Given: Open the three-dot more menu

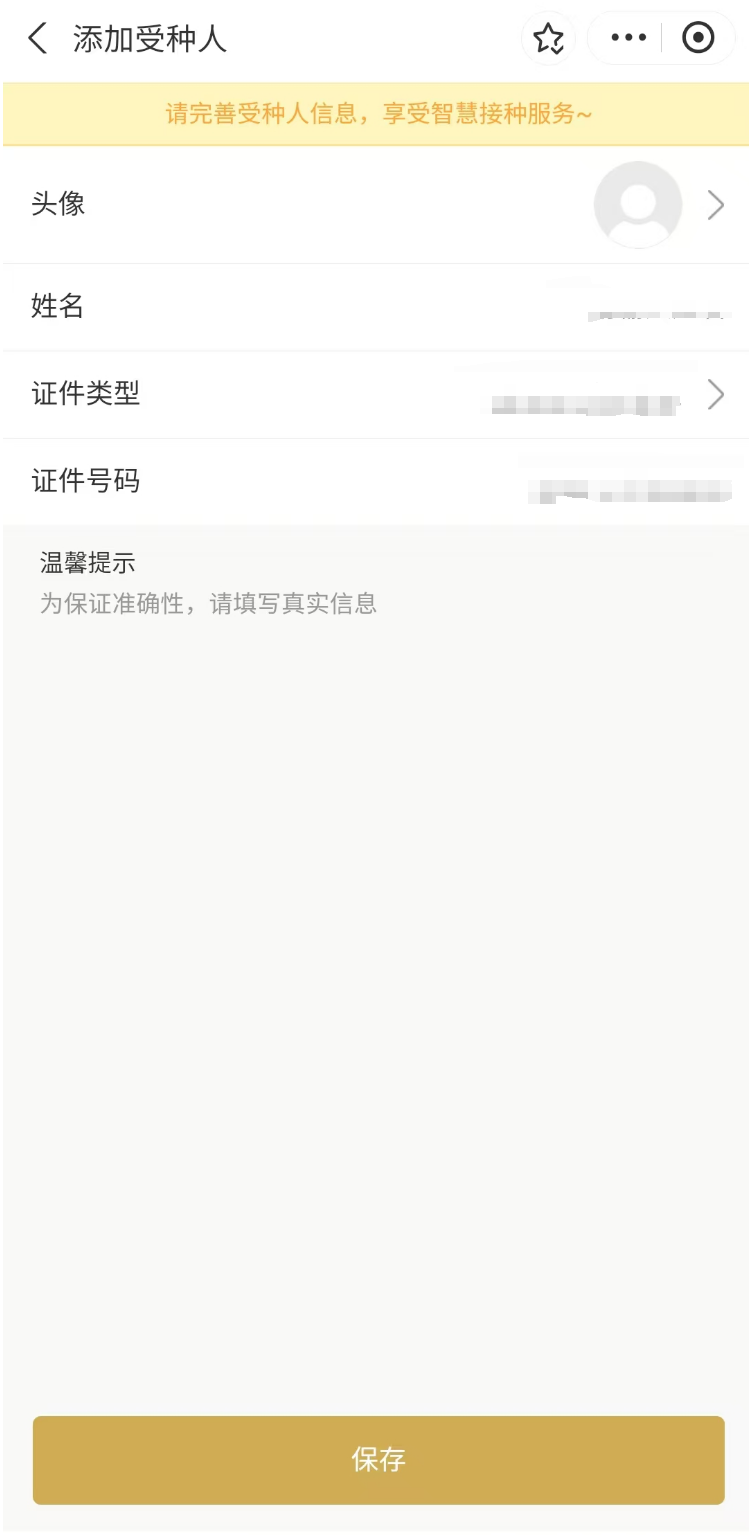Looking at the screenshot, I should point(628,39).
